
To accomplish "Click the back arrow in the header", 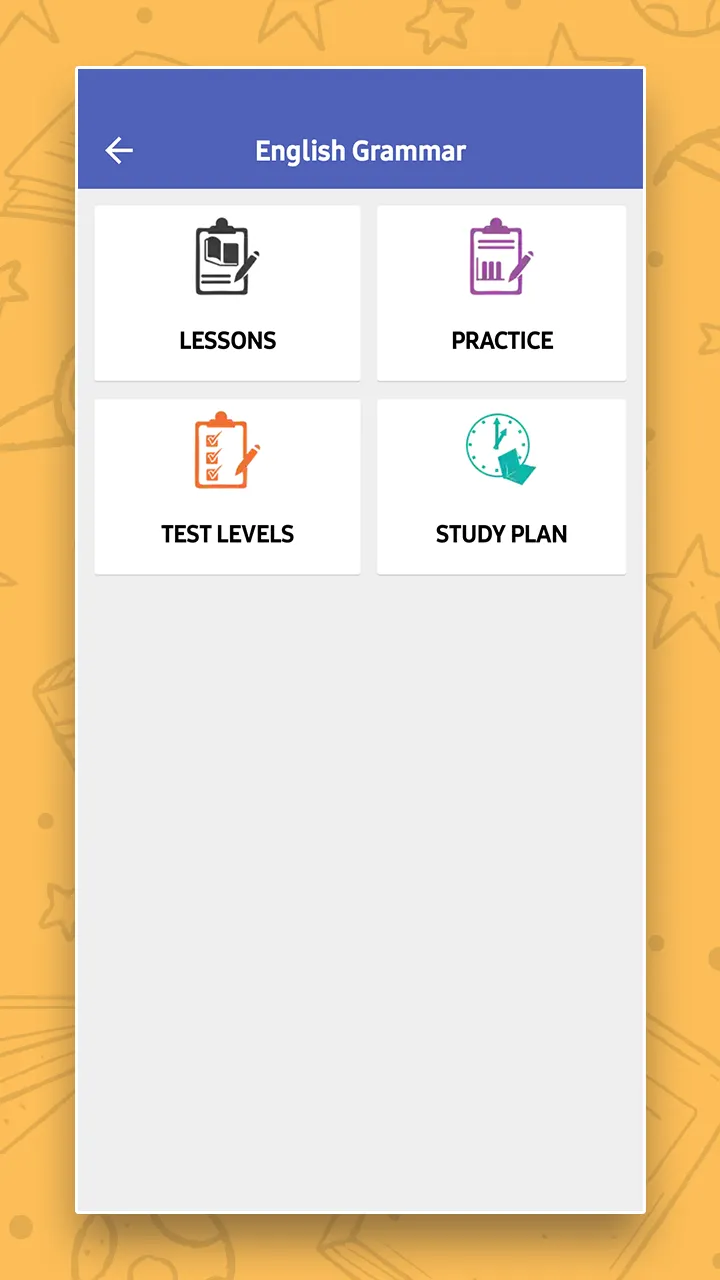I will [x=119, y=150].
